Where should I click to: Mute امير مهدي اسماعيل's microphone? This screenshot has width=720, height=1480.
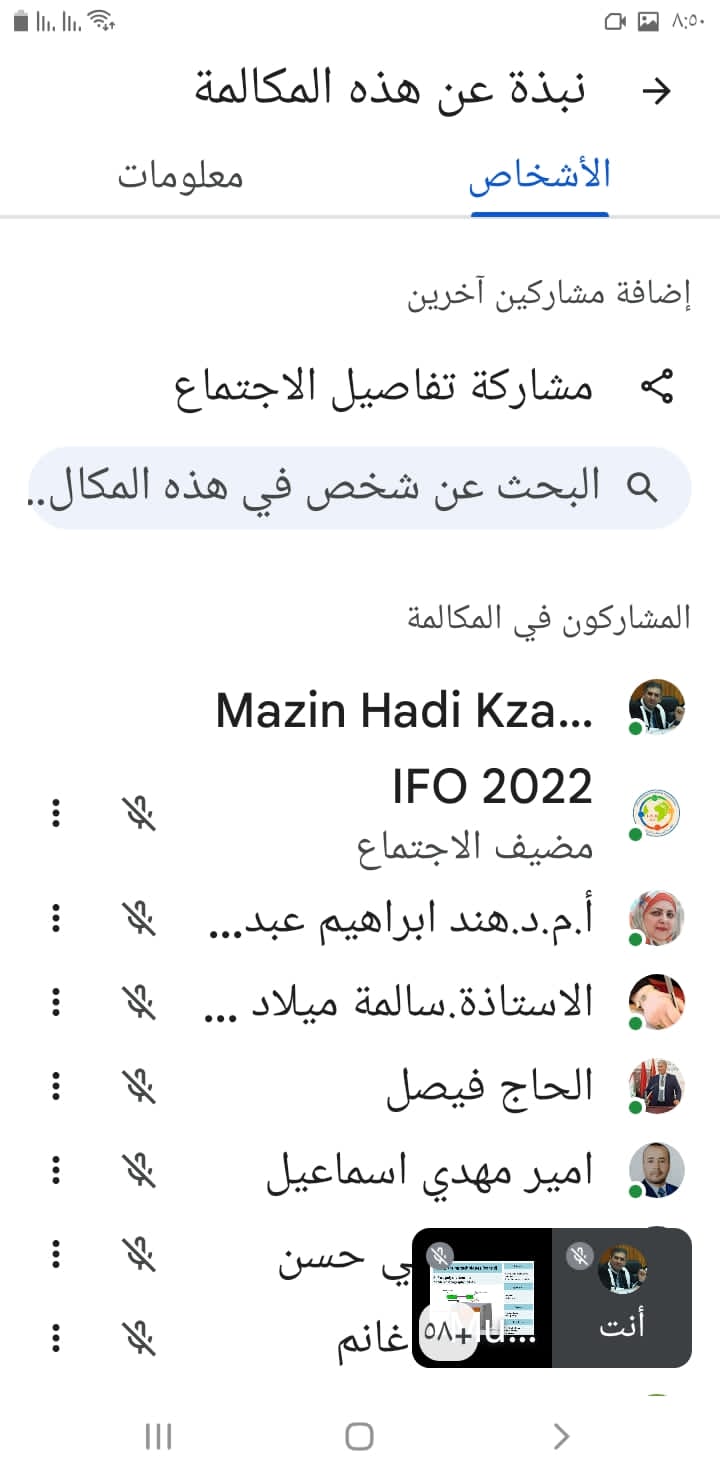(141, 1169)
